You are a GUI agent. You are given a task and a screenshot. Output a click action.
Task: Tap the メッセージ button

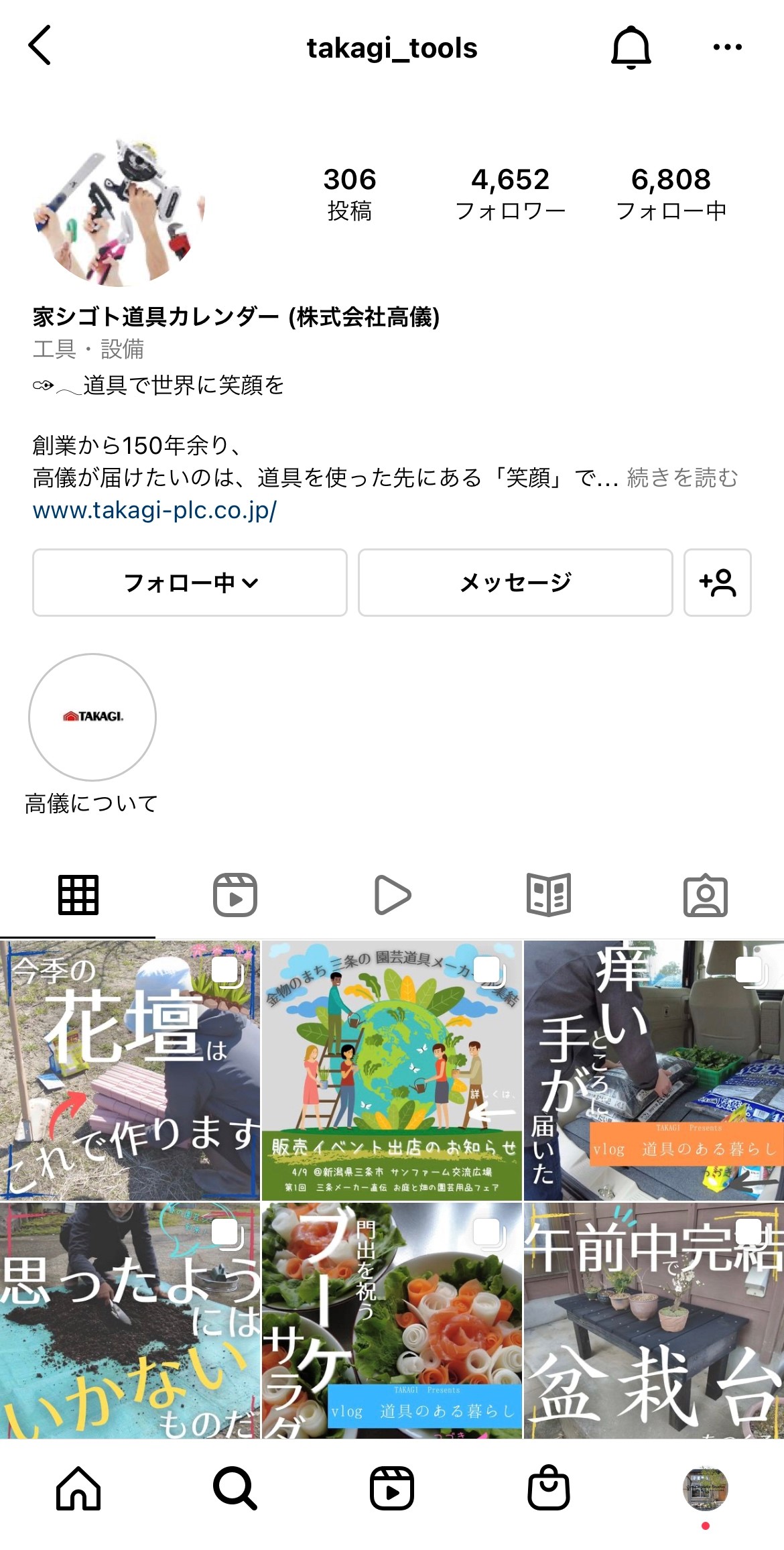515,583
